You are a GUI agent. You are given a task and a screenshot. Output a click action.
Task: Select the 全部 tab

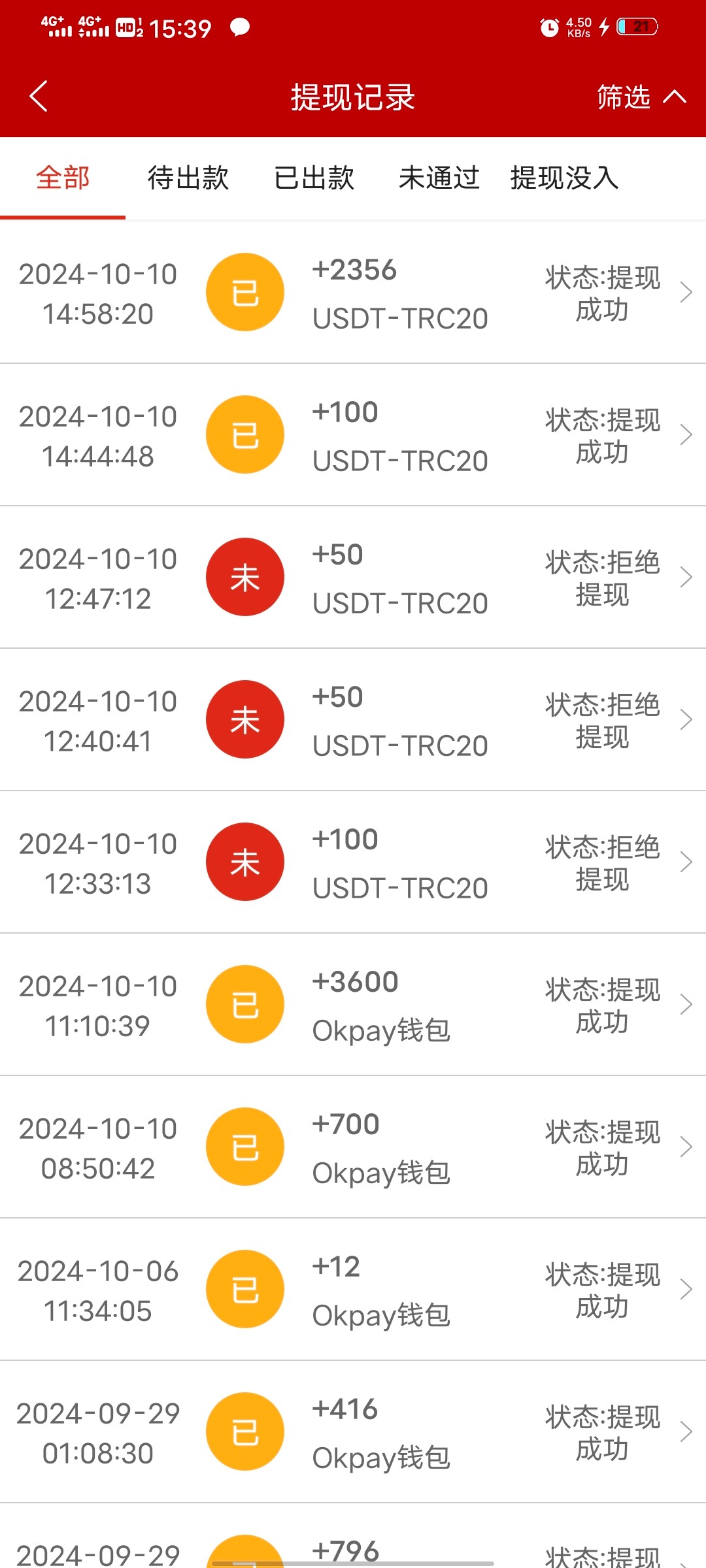pyautogui.click(x=63, y=178)
